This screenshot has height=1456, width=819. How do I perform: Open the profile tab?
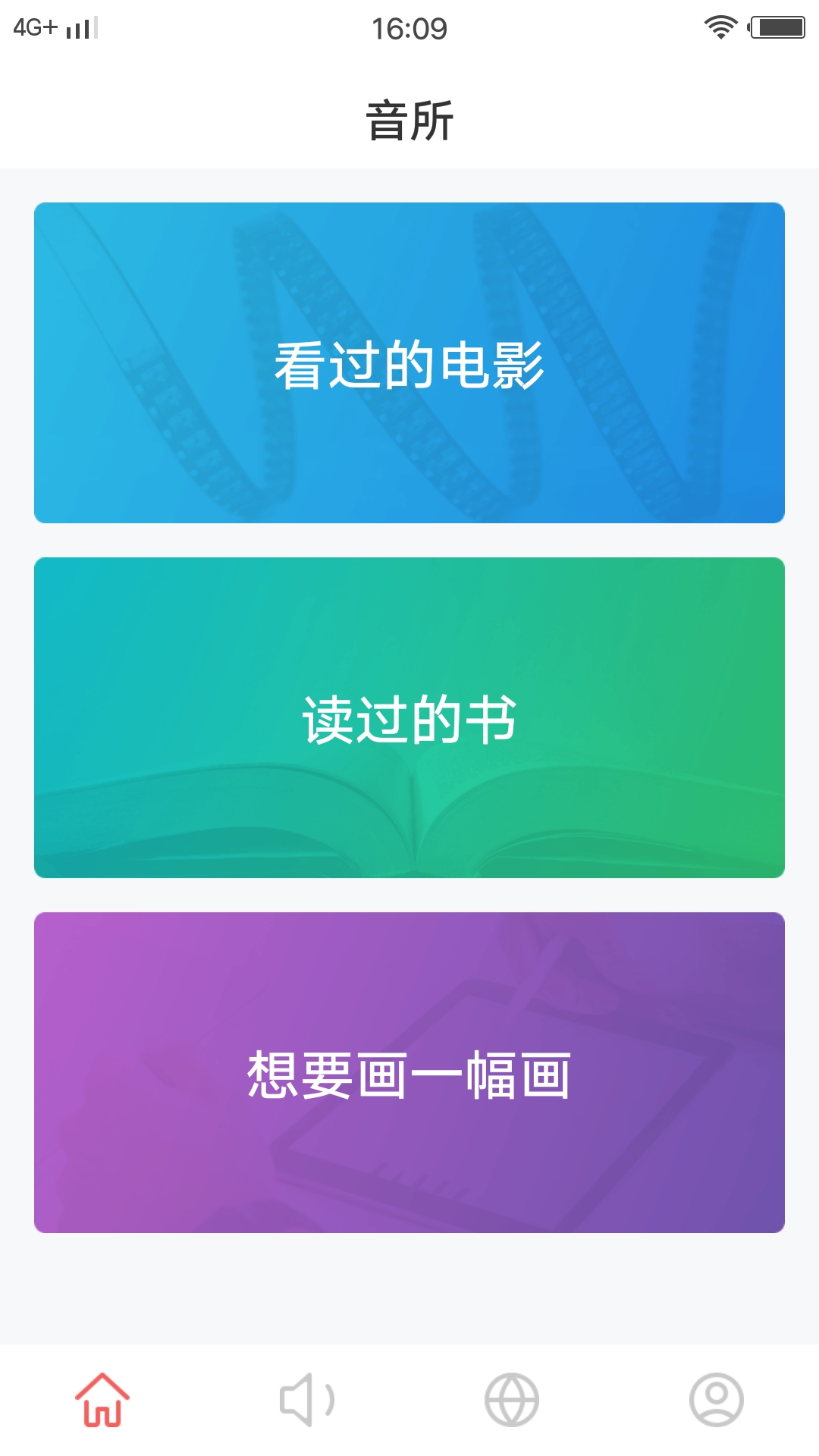click(x=716, y=1399)
